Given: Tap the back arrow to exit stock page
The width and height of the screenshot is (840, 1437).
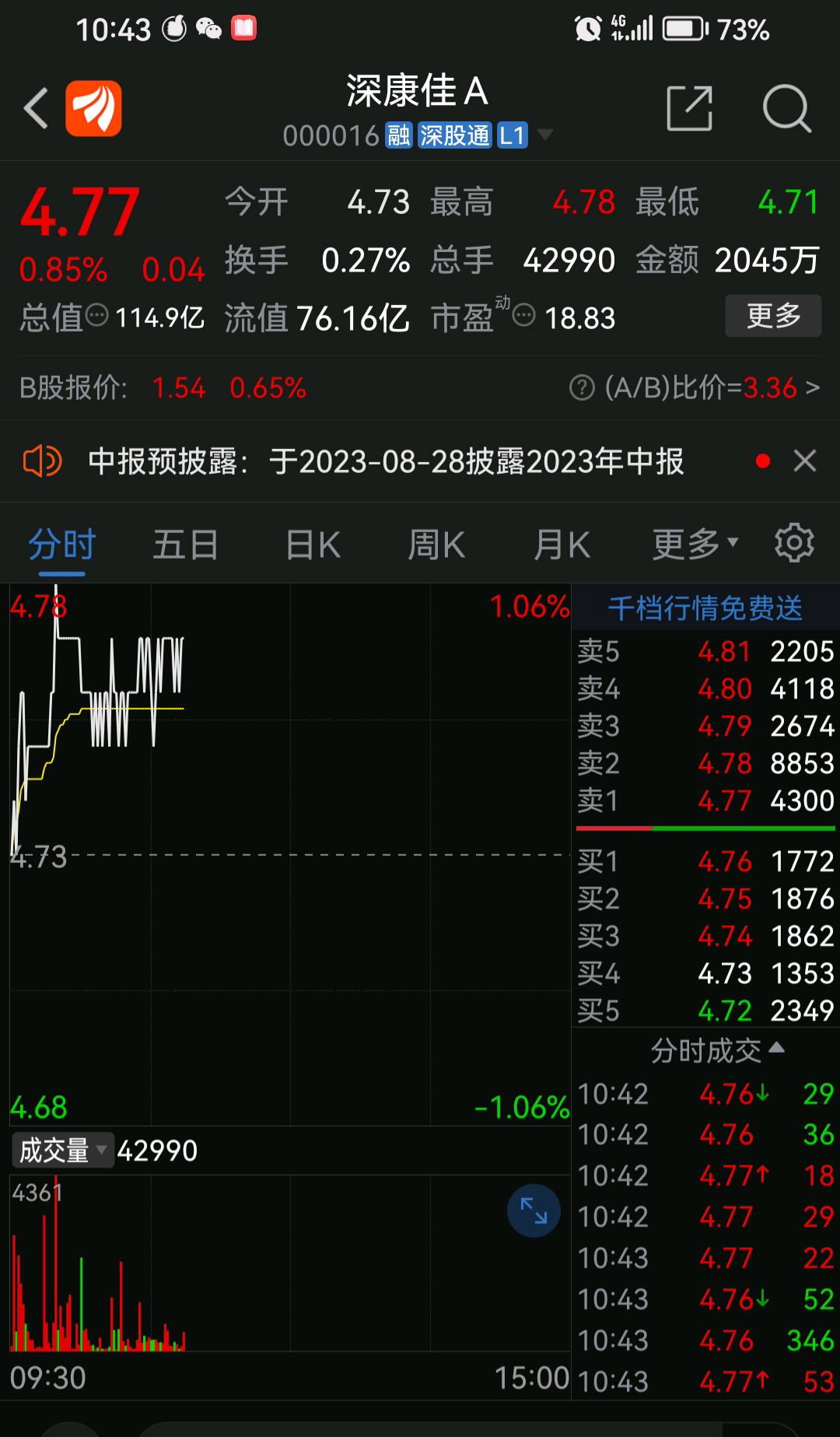Looking at the screenshot, I should [35, 109].
